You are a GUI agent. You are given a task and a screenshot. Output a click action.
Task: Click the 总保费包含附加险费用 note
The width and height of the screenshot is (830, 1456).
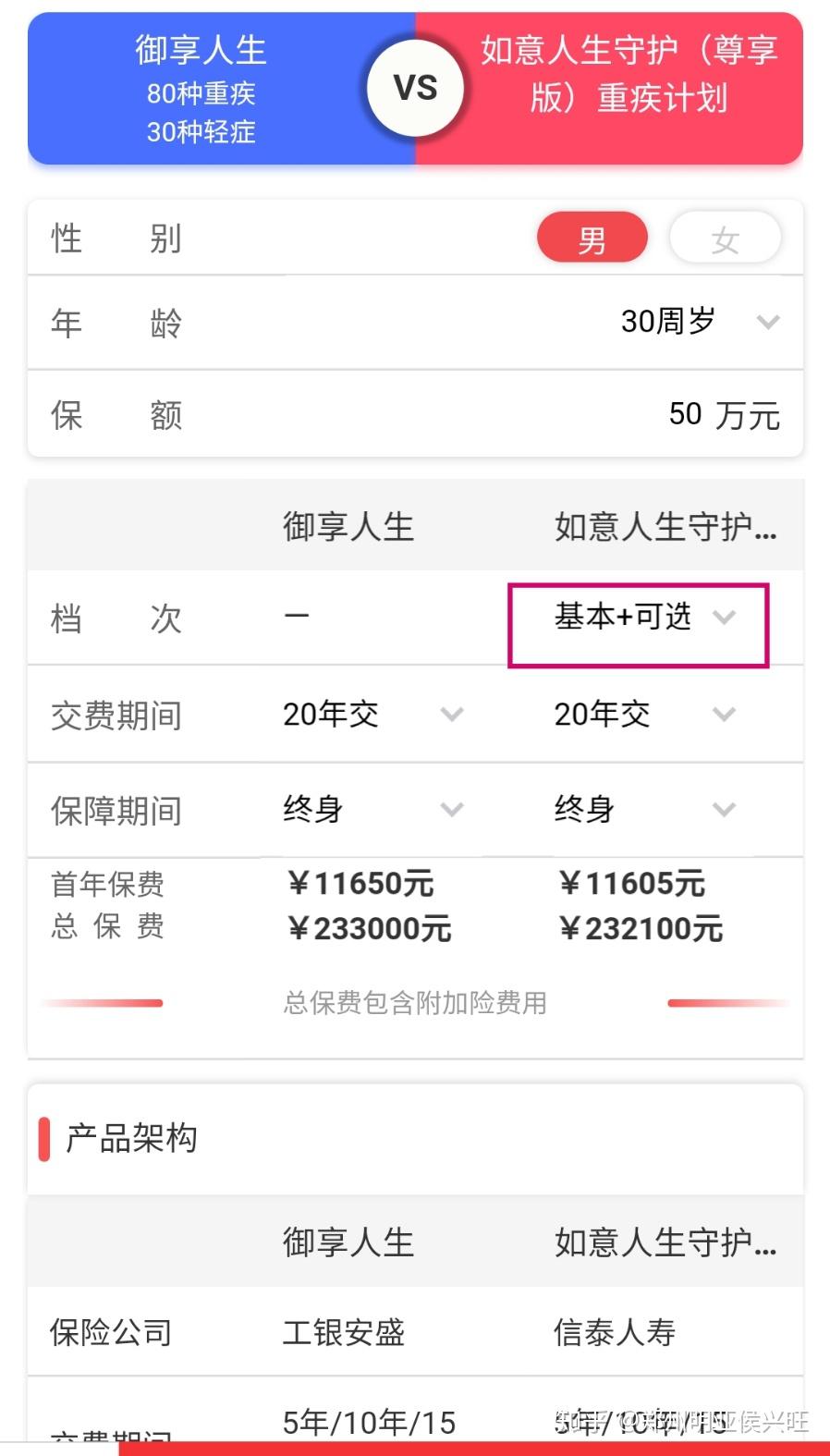415,1004
